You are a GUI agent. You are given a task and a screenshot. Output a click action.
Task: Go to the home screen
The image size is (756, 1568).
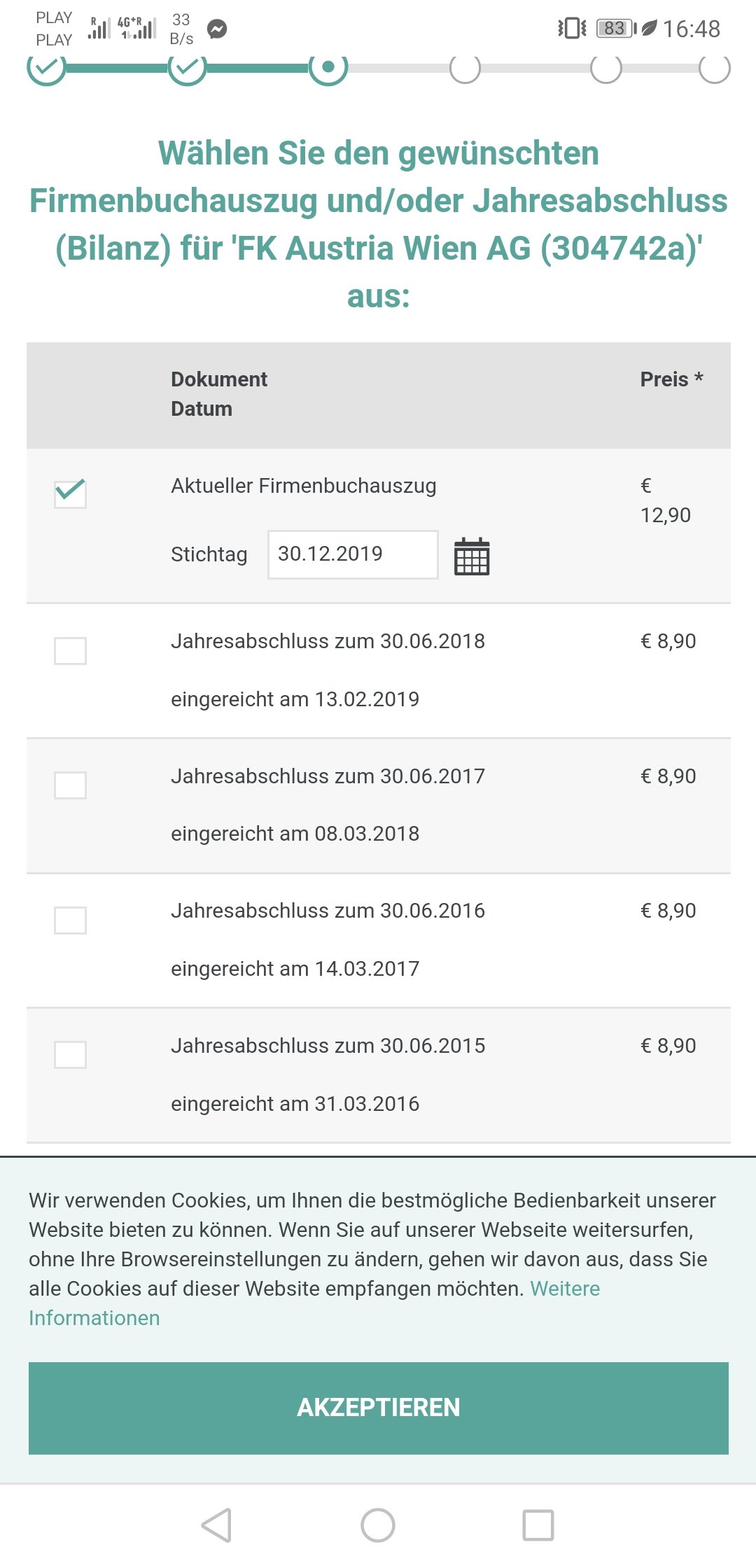(378, 1525)
